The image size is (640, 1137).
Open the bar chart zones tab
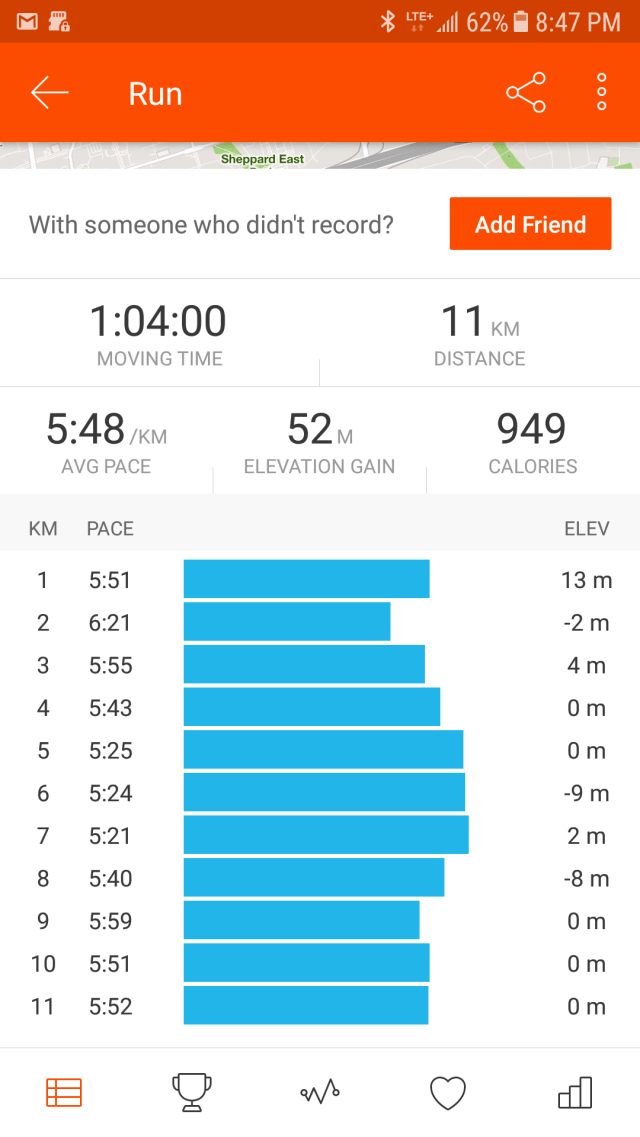coord(575,1092)
